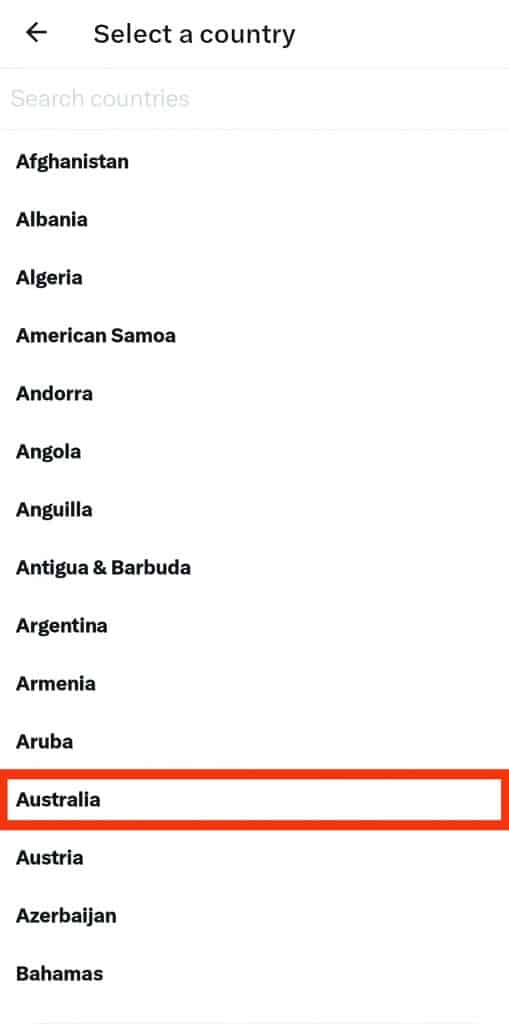Select Algeria
The image size is (509, 1024).
tap(254, 278)
